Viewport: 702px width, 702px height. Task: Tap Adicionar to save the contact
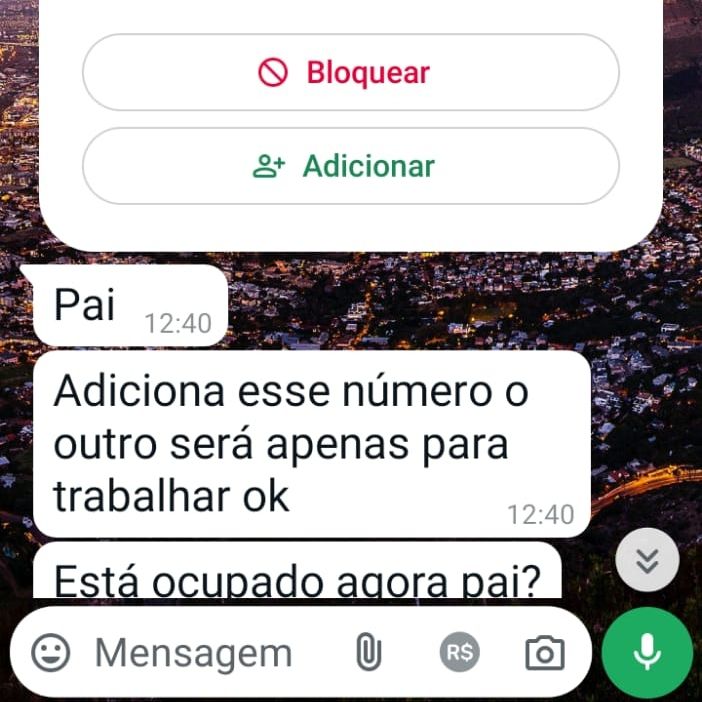[350, 166]
